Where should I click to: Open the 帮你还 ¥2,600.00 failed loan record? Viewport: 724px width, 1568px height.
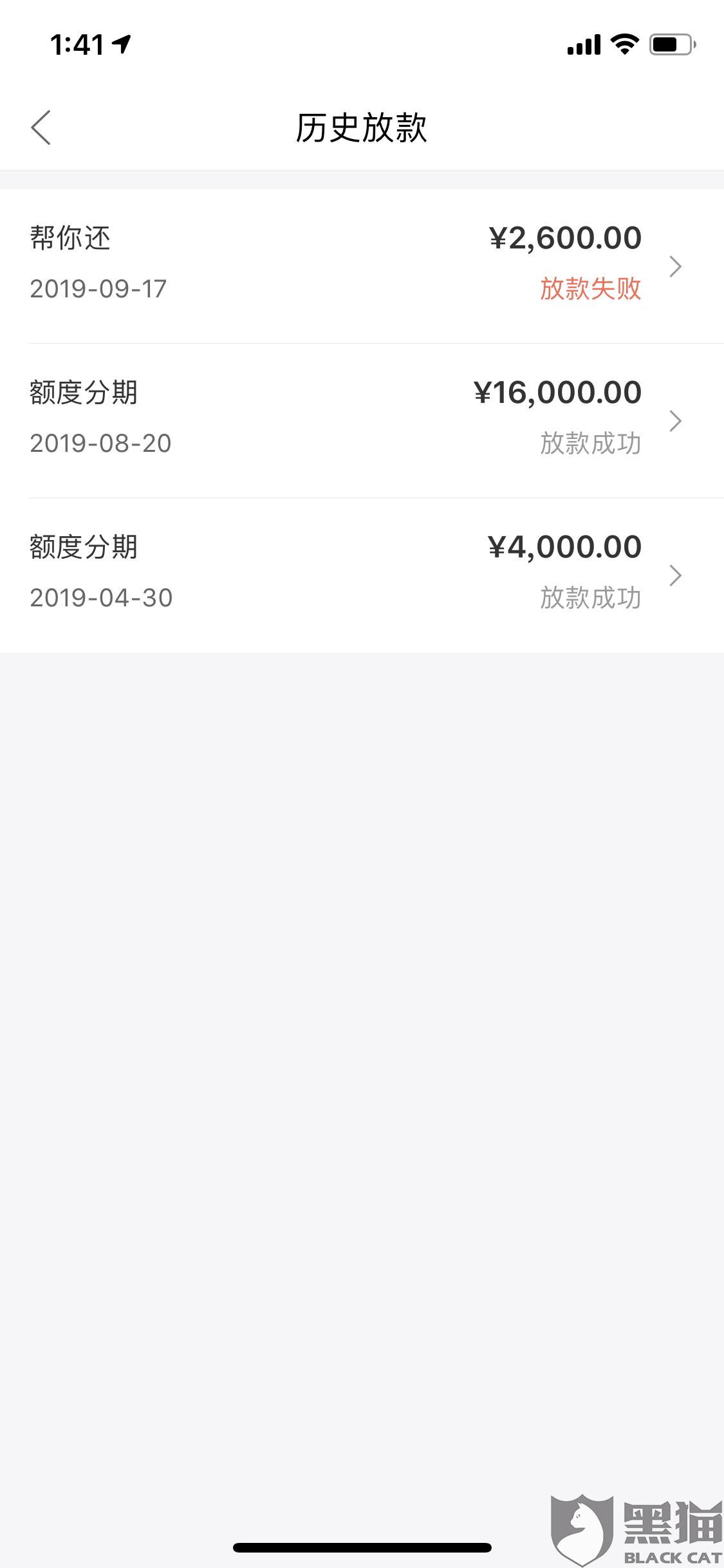point(360,265)
